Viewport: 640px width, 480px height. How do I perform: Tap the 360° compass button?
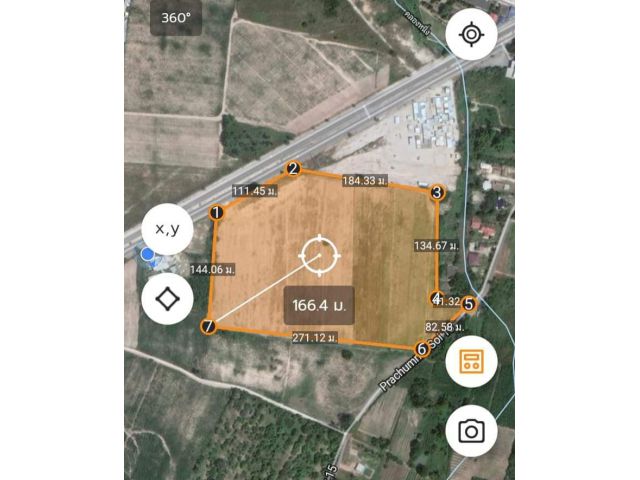pos(176,17)
